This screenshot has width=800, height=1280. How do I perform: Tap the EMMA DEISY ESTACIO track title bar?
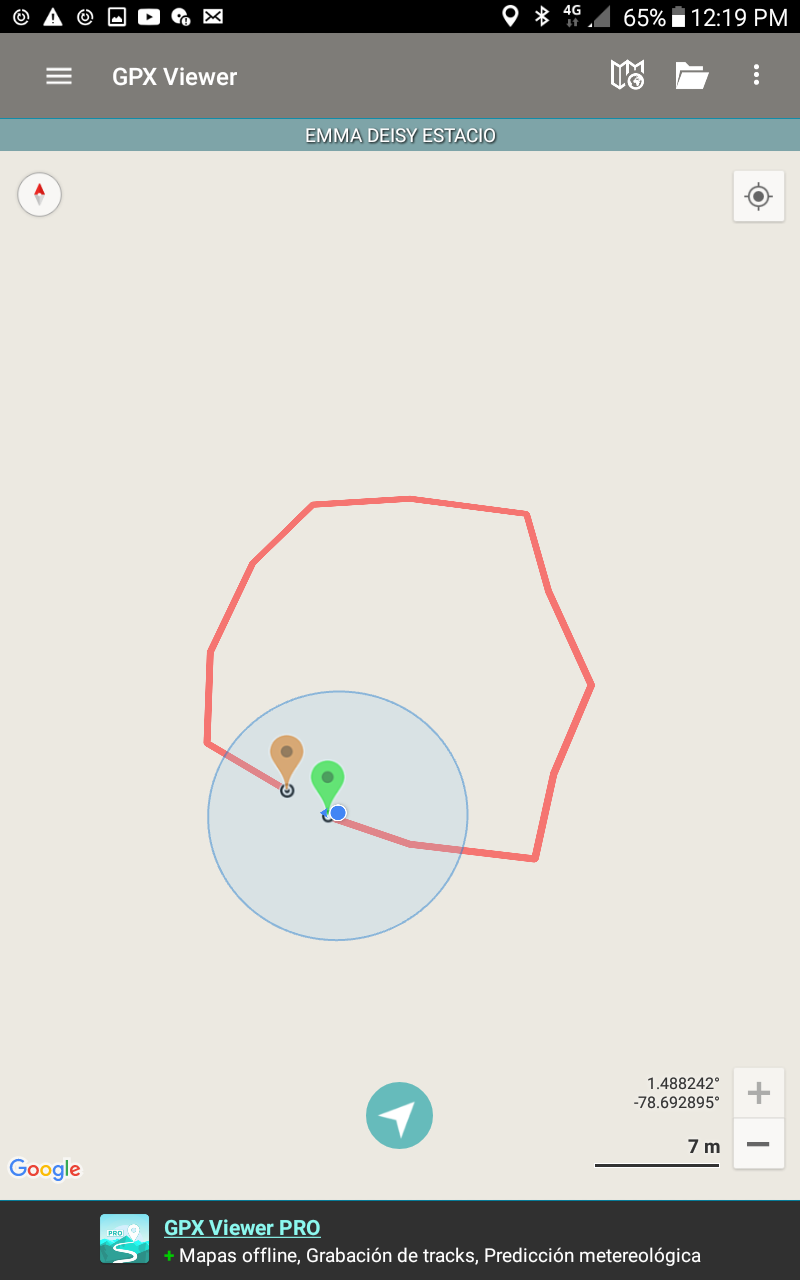point(400,135)
